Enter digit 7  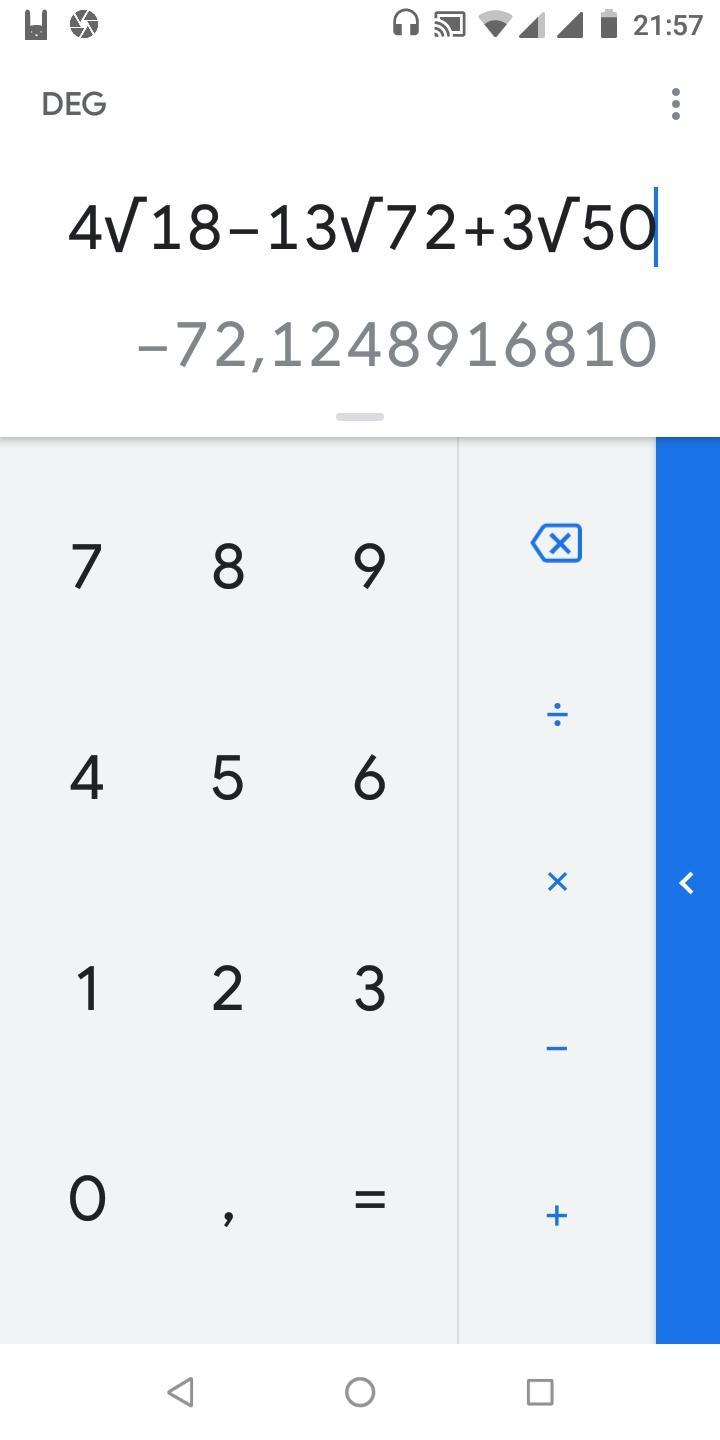87,566
